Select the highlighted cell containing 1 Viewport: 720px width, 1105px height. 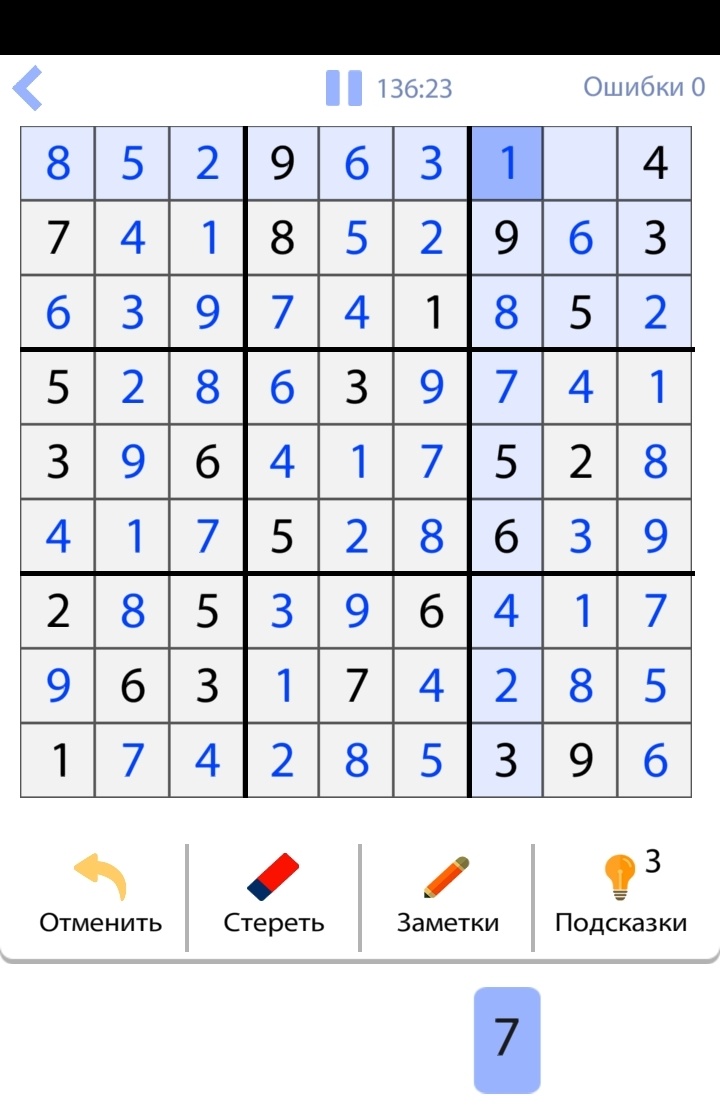(507, 163)
